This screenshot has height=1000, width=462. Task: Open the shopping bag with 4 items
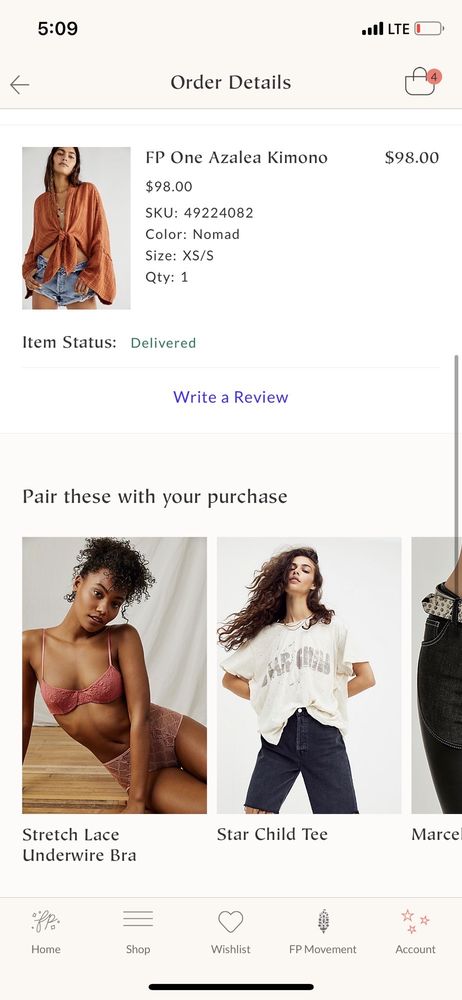pos(422,82)
